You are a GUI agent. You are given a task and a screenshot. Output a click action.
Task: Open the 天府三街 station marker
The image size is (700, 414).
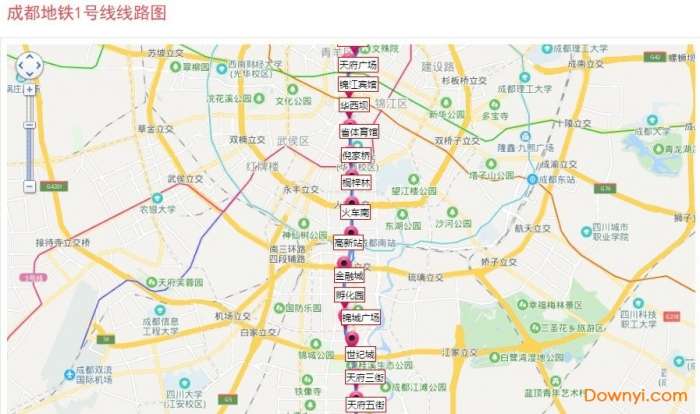(x=365, y=378)
